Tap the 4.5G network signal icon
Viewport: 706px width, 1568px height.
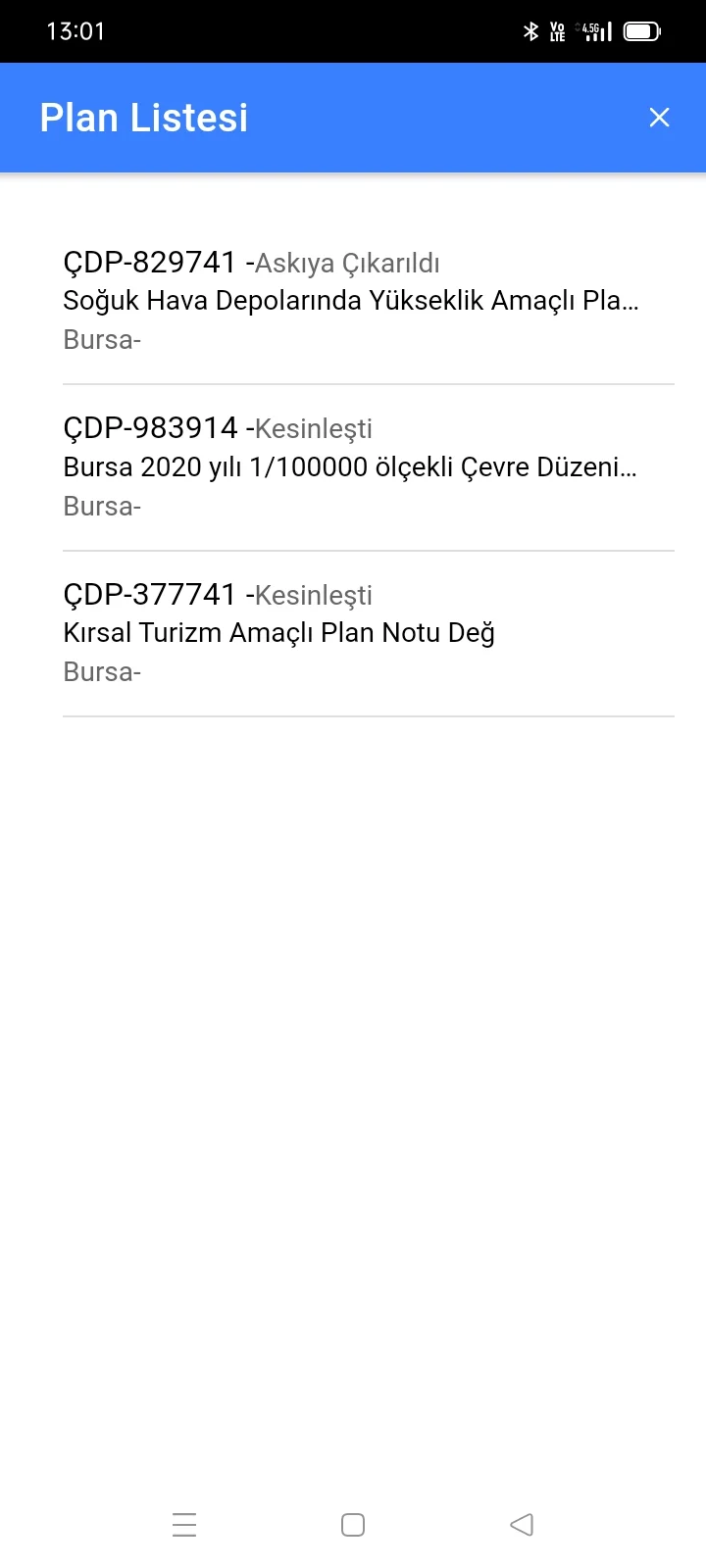point(589,26)
